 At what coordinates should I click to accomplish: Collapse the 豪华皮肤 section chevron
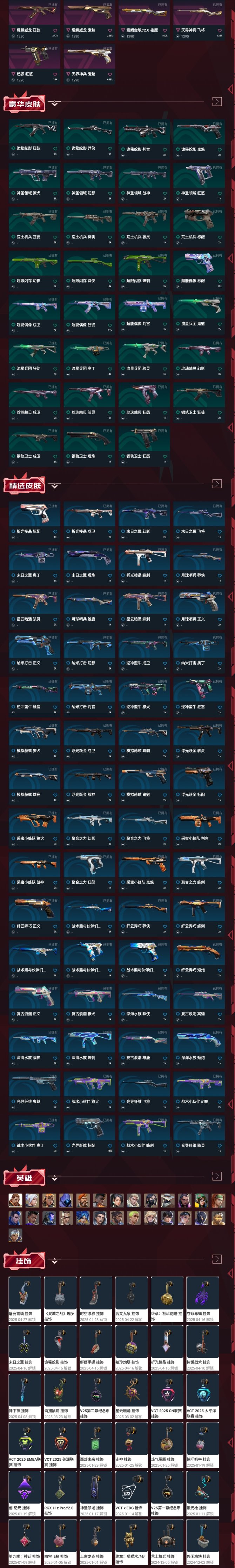point(55,104)
